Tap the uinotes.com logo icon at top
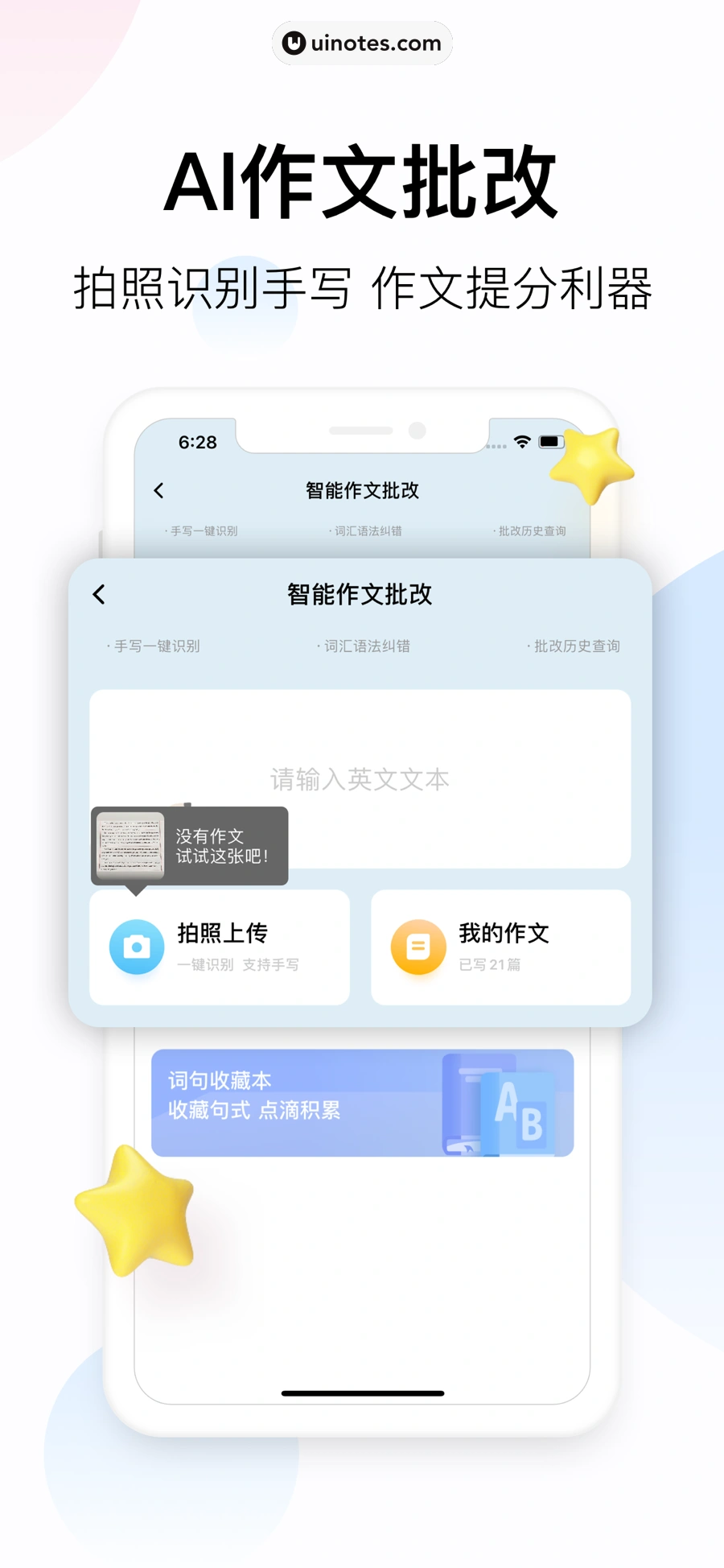Image resolution: width=724 pixels, height=1568 pixels. [x=294, y=43]
